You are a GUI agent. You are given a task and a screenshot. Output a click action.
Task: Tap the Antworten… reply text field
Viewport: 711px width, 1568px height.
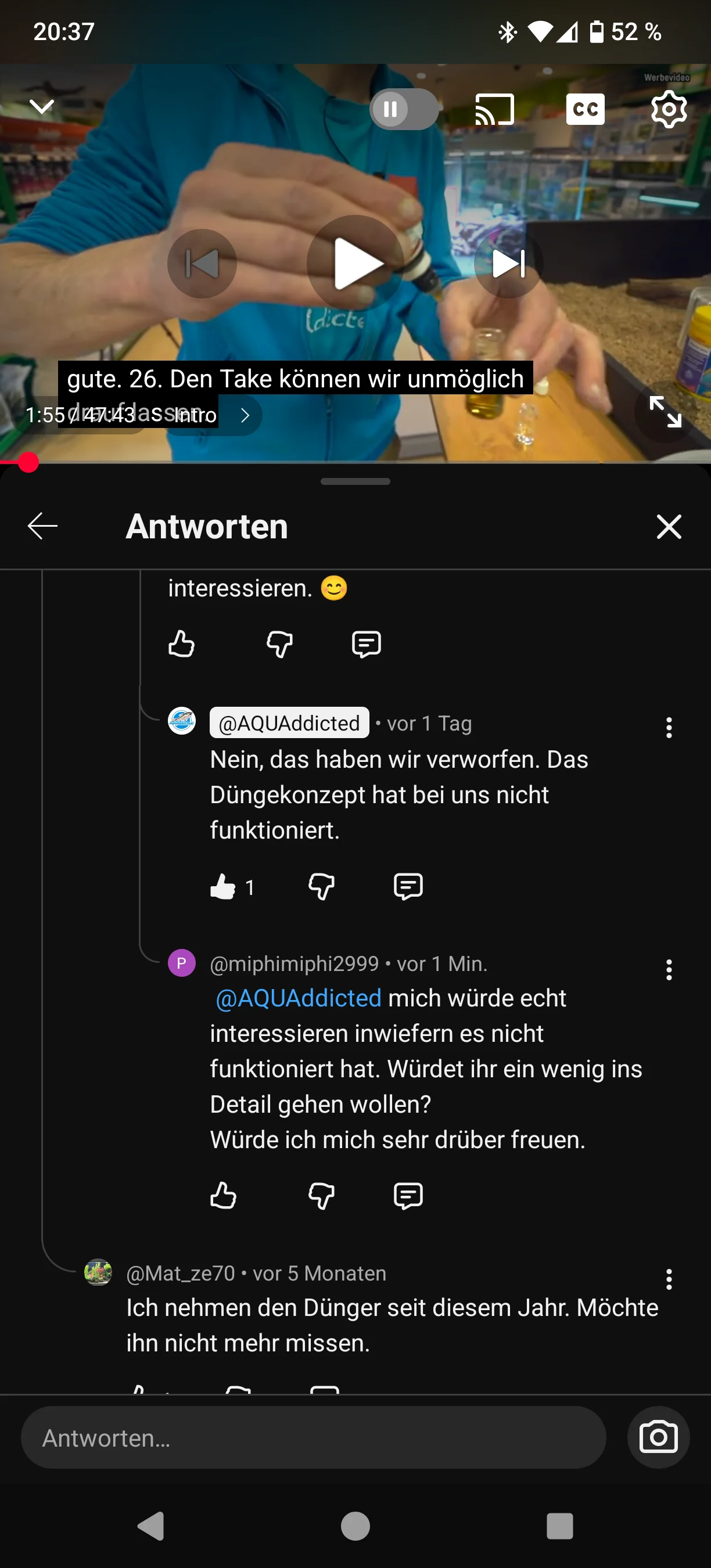pos(313,1438)
